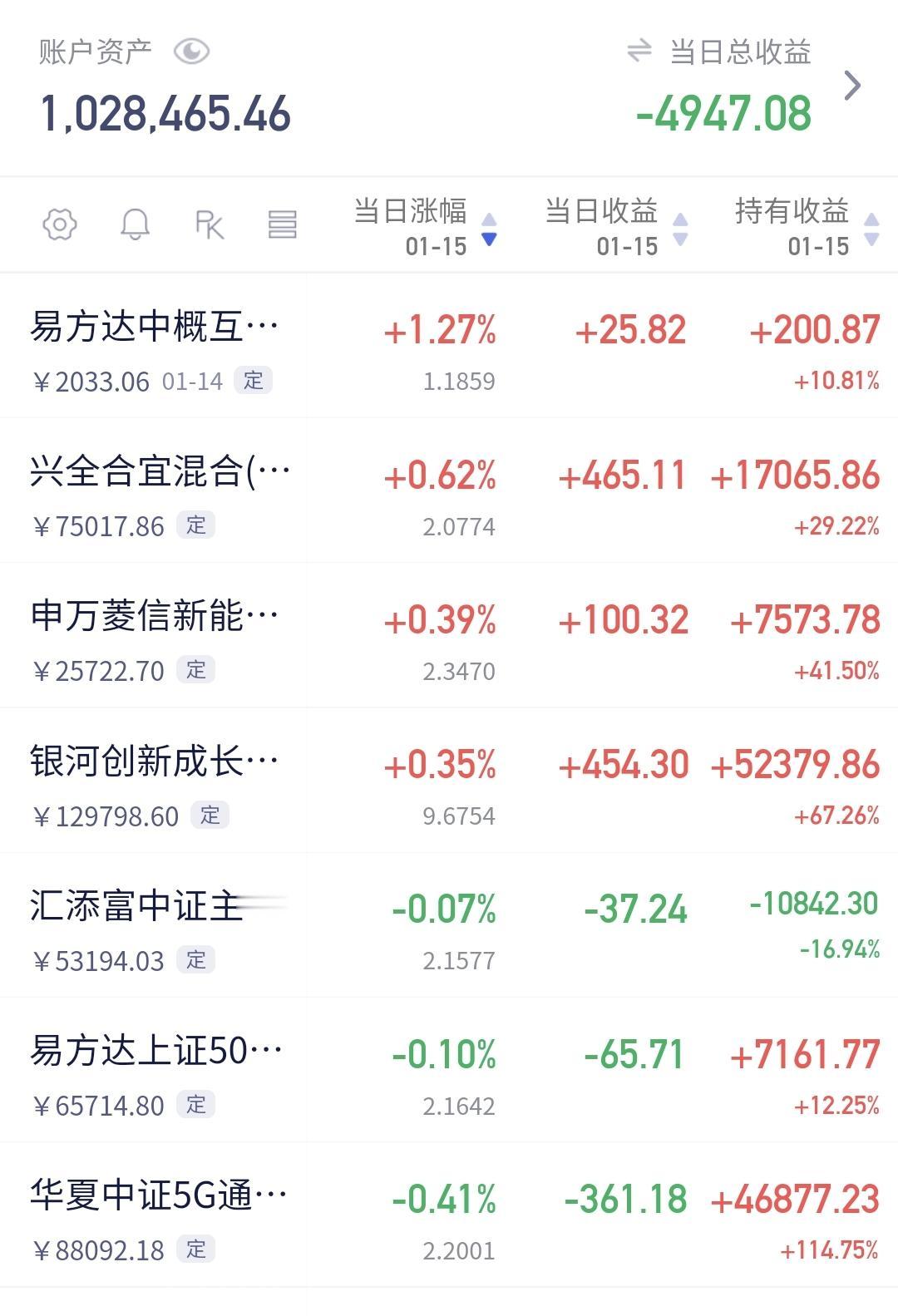The width and height of the screenshot is (898, 1316).
Task: Hide account assets with the eye icon
Action: (191, 52)
